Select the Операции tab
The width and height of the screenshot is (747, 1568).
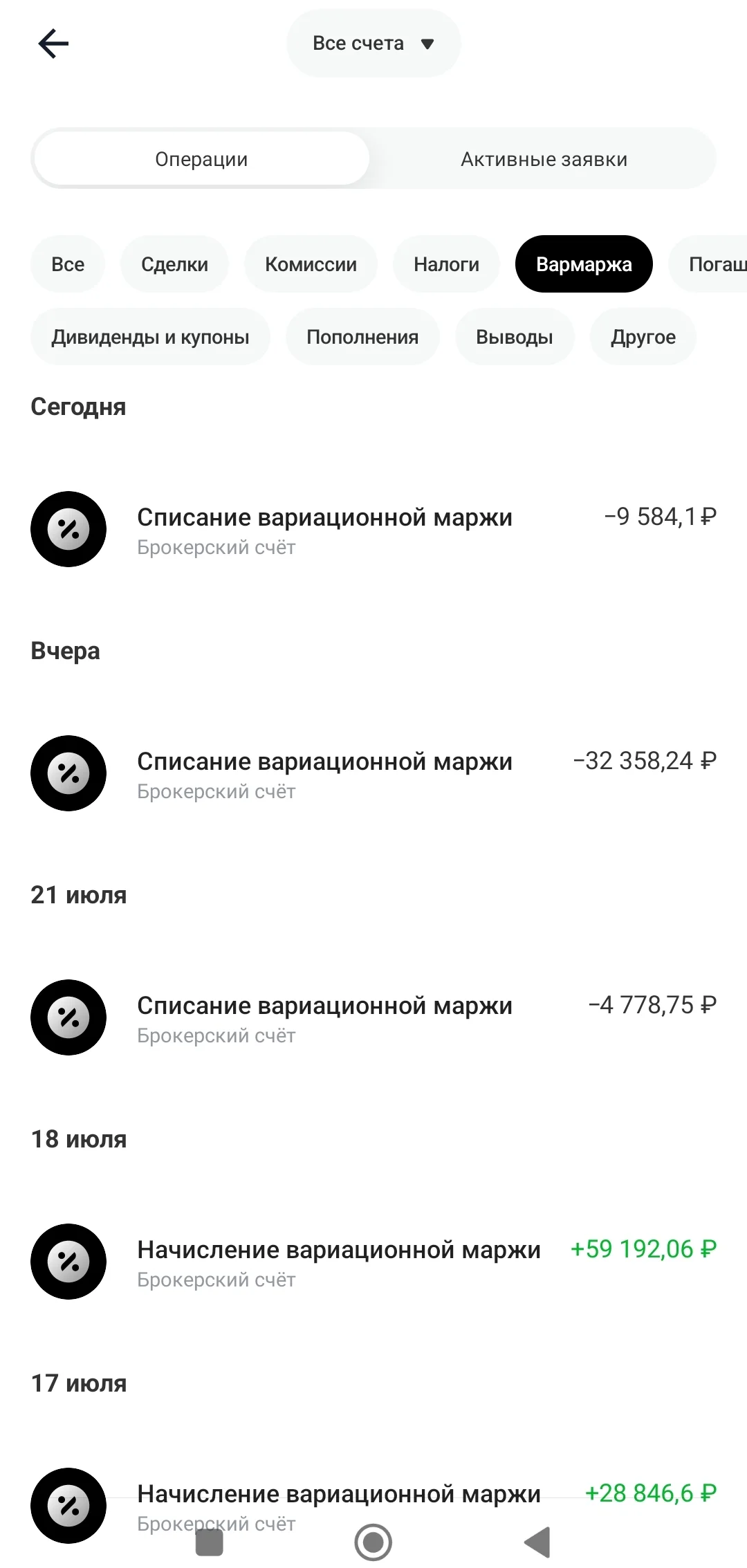(201, 159)
